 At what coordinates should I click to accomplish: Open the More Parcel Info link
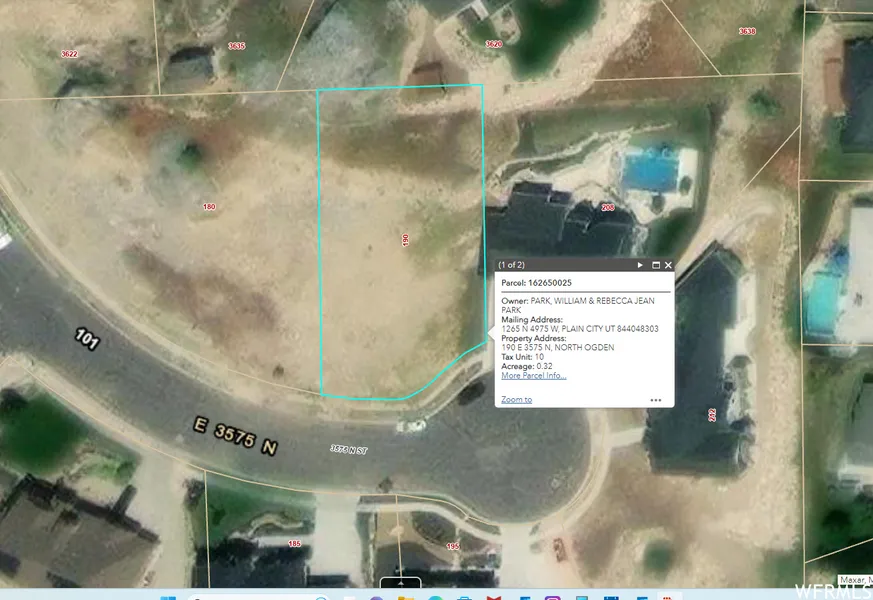tap(534, 376)
